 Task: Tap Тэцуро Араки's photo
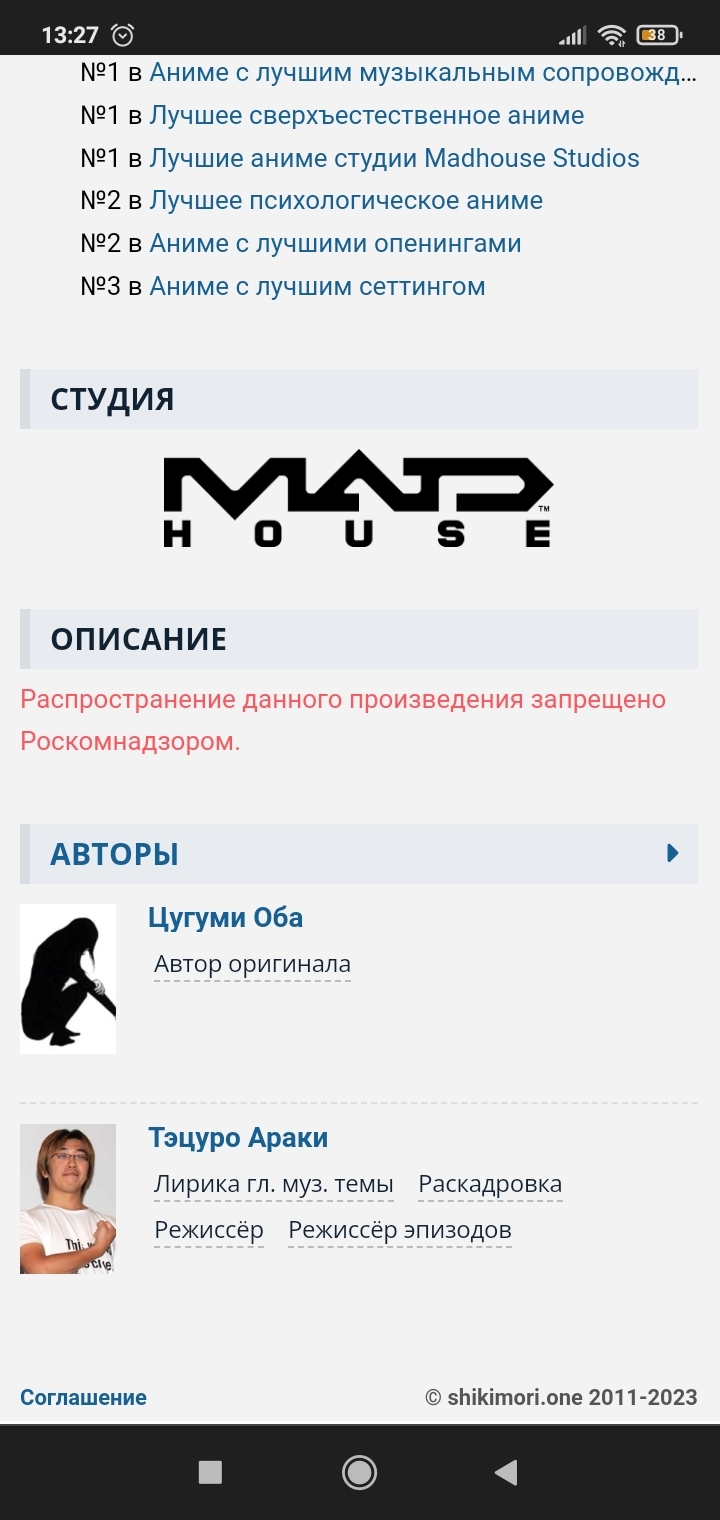pos(68,1199)
